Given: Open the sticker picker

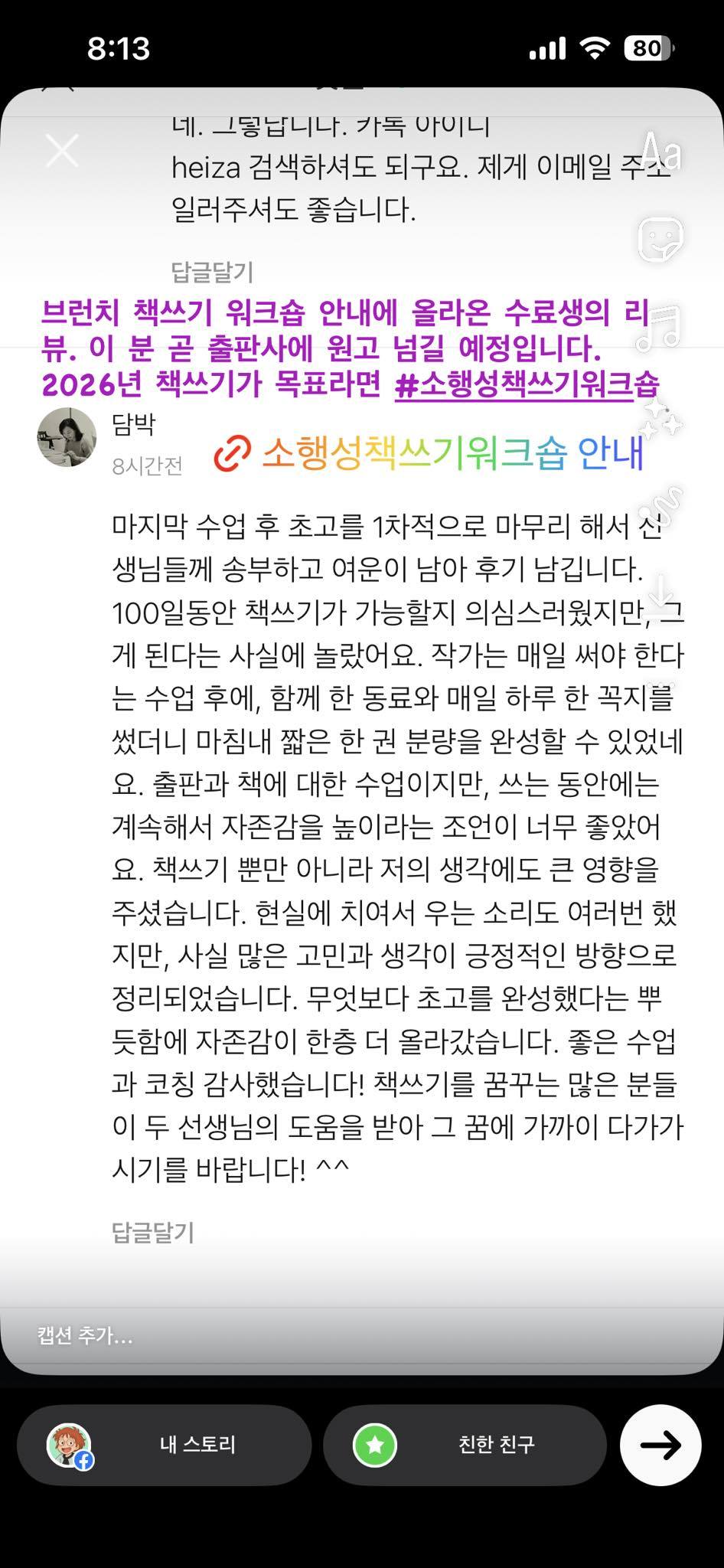Looking at the screenshot, I should click(662, 239).
